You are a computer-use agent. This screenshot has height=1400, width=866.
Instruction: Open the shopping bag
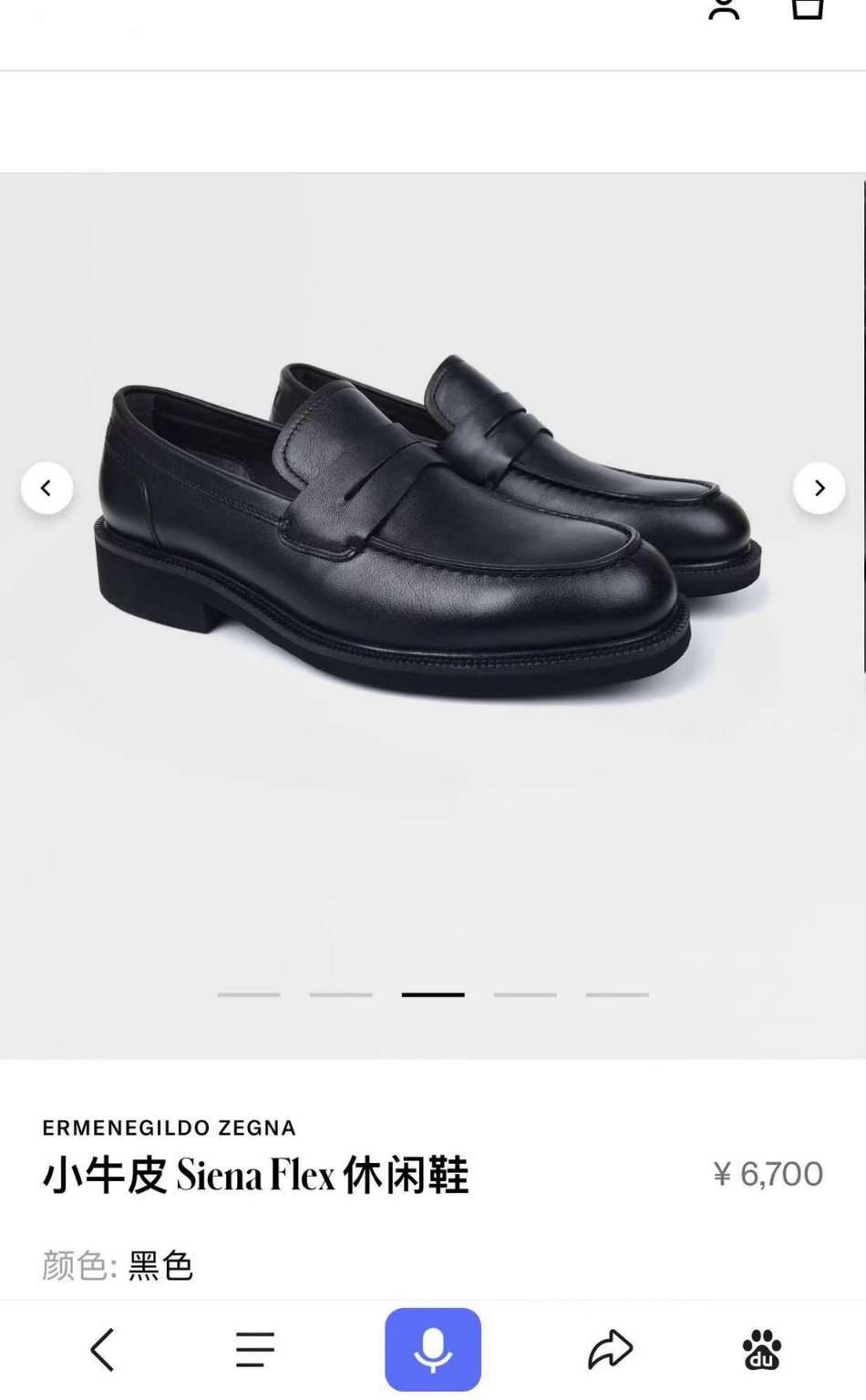[807, 9]
